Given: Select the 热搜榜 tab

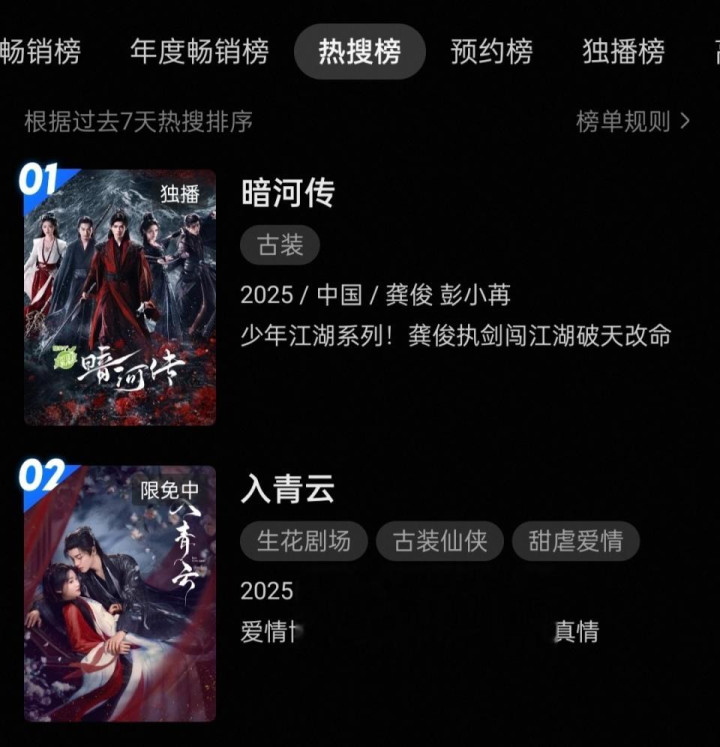Looking at the screenshot, I should pos(360,51).
